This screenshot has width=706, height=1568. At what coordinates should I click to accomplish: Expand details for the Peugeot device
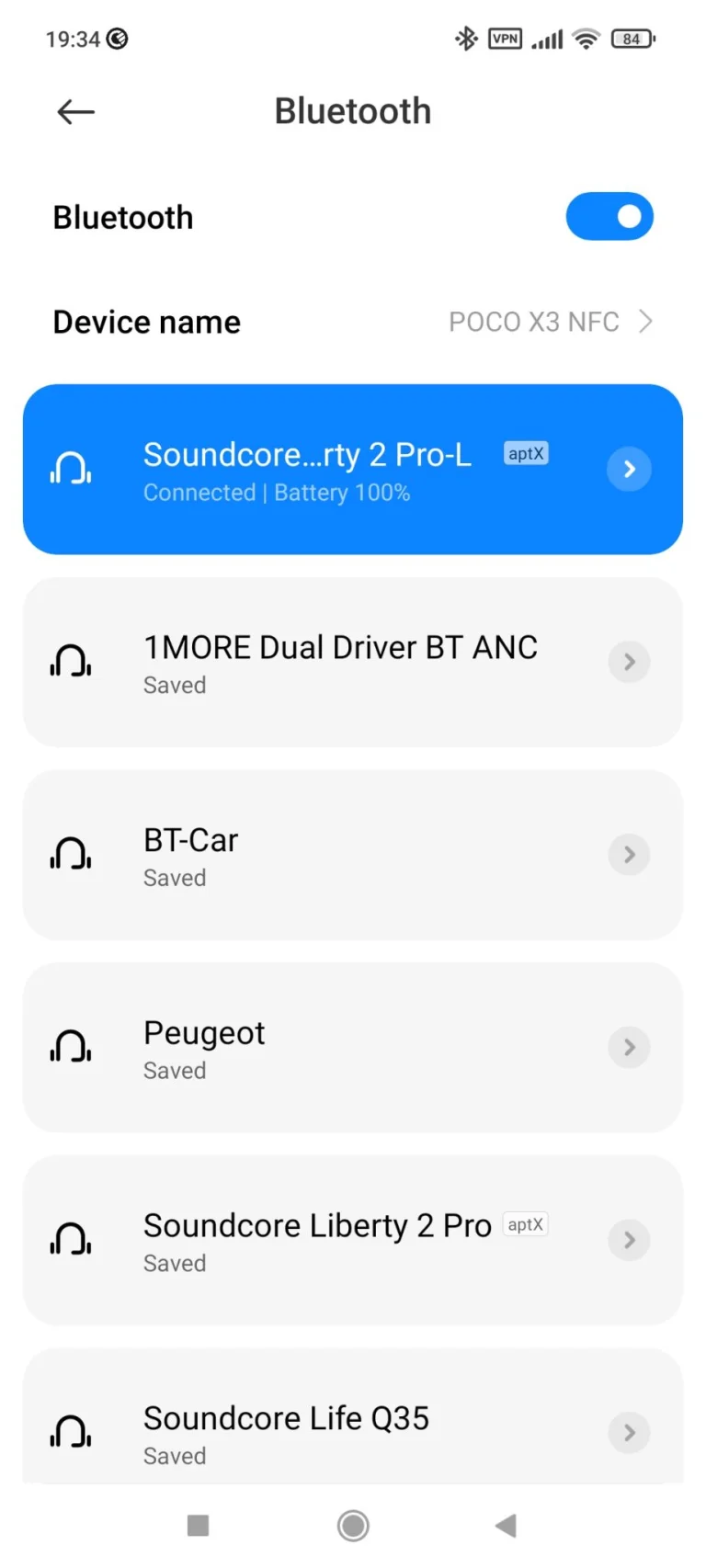pyautogui.click(x=629, y=1047)
